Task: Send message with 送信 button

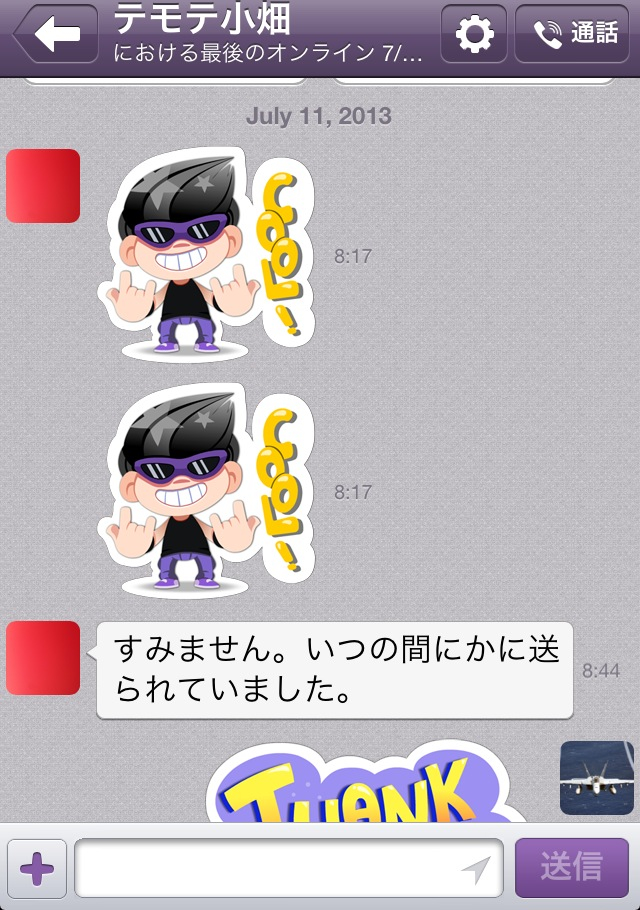Action: click(x=572, y=868)
